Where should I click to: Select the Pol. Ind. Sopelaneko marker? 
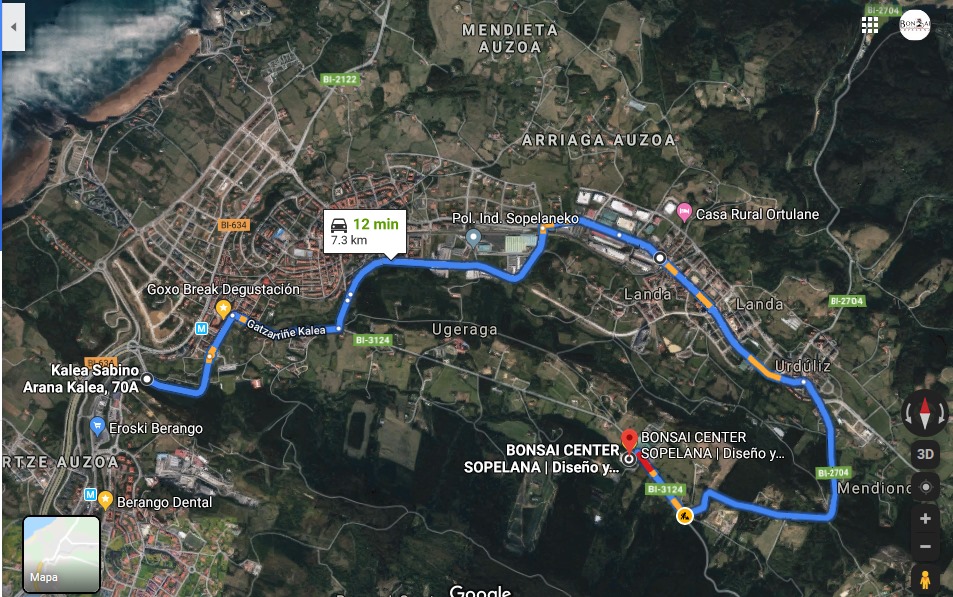475,238
